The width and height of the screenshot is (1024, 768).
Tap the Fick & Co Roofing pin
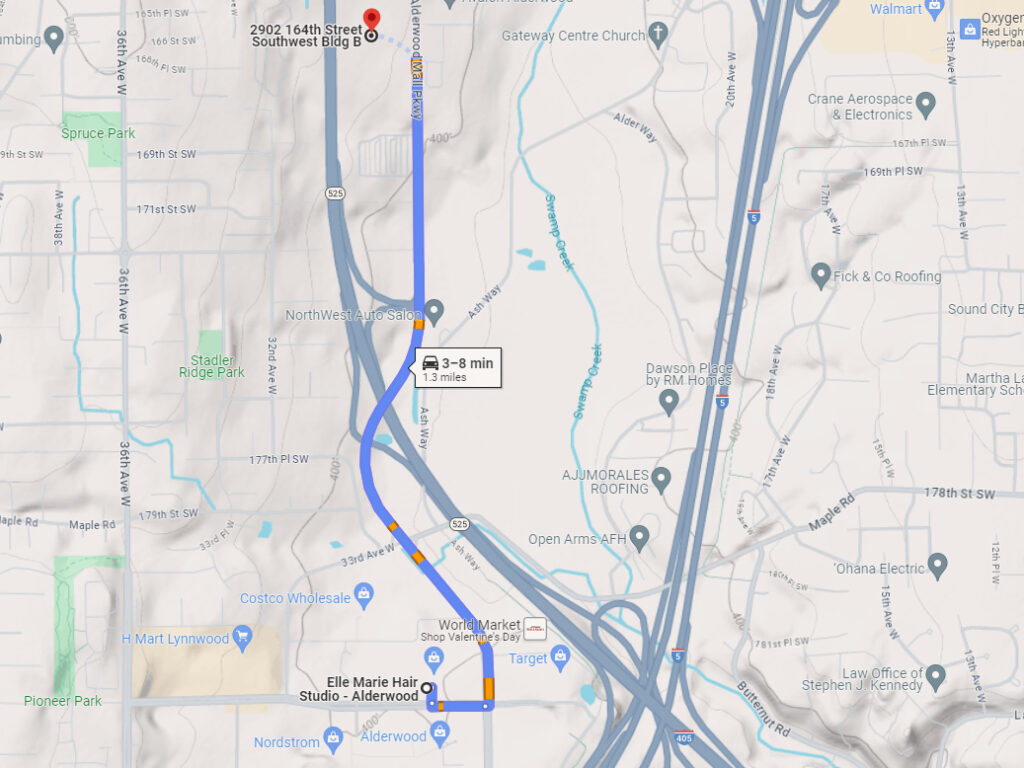click(821, 274)
